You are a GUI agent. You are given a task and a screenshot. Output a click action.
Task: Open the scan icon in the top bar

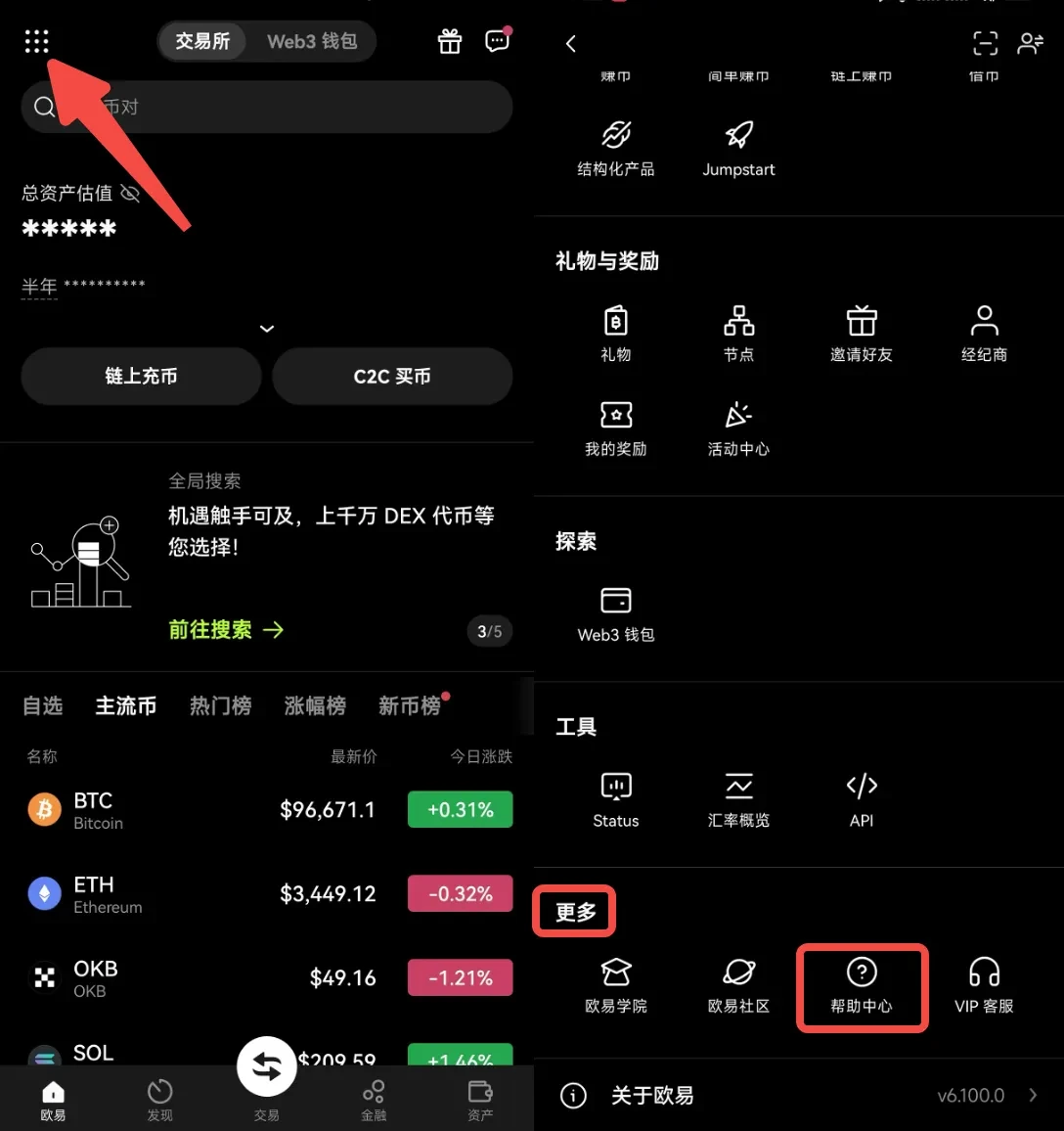[985, 43]
